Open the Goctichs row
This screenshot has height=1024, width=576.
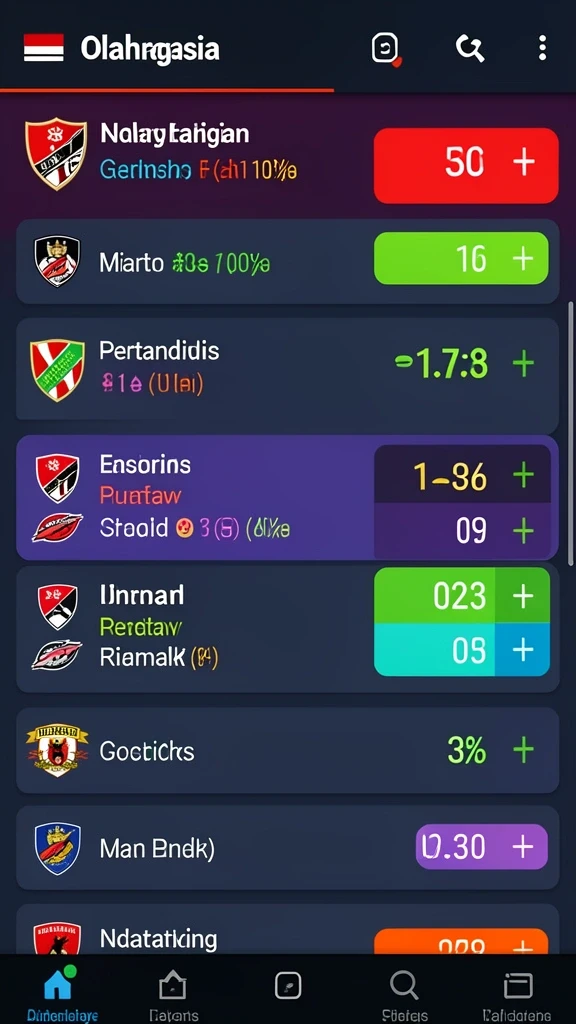tap(287, 750)
